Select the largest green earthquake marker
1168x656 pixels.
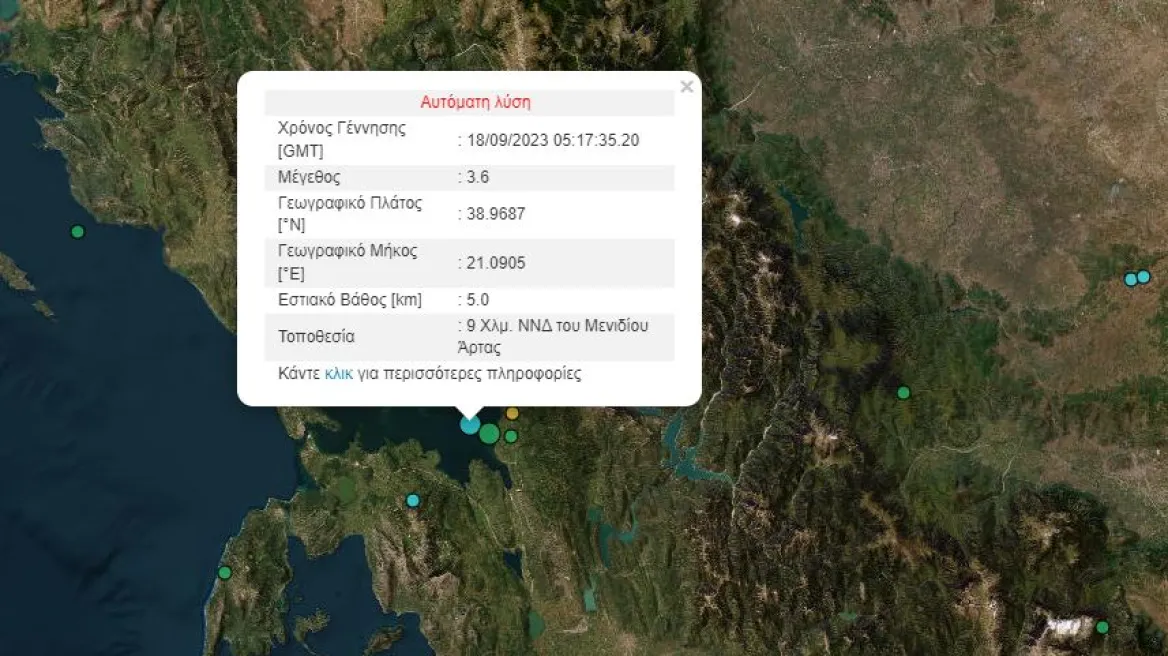coord(489,433)
